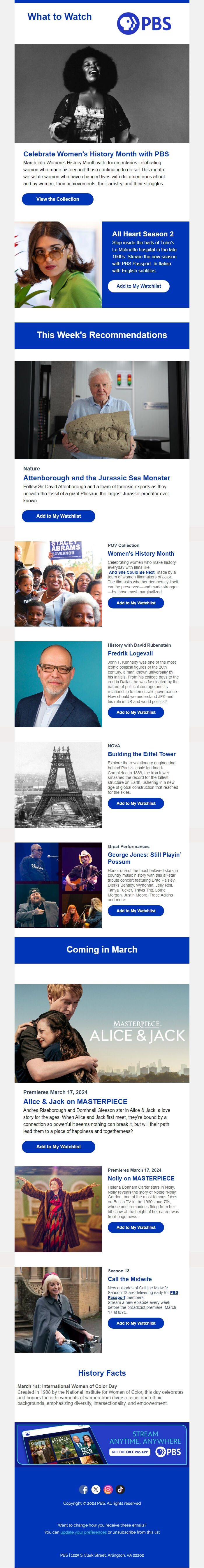Add George Jones: Still Playin' Possum to watchlist
The height and width of the screenshot is (1568, 204).
click(136, 911)
